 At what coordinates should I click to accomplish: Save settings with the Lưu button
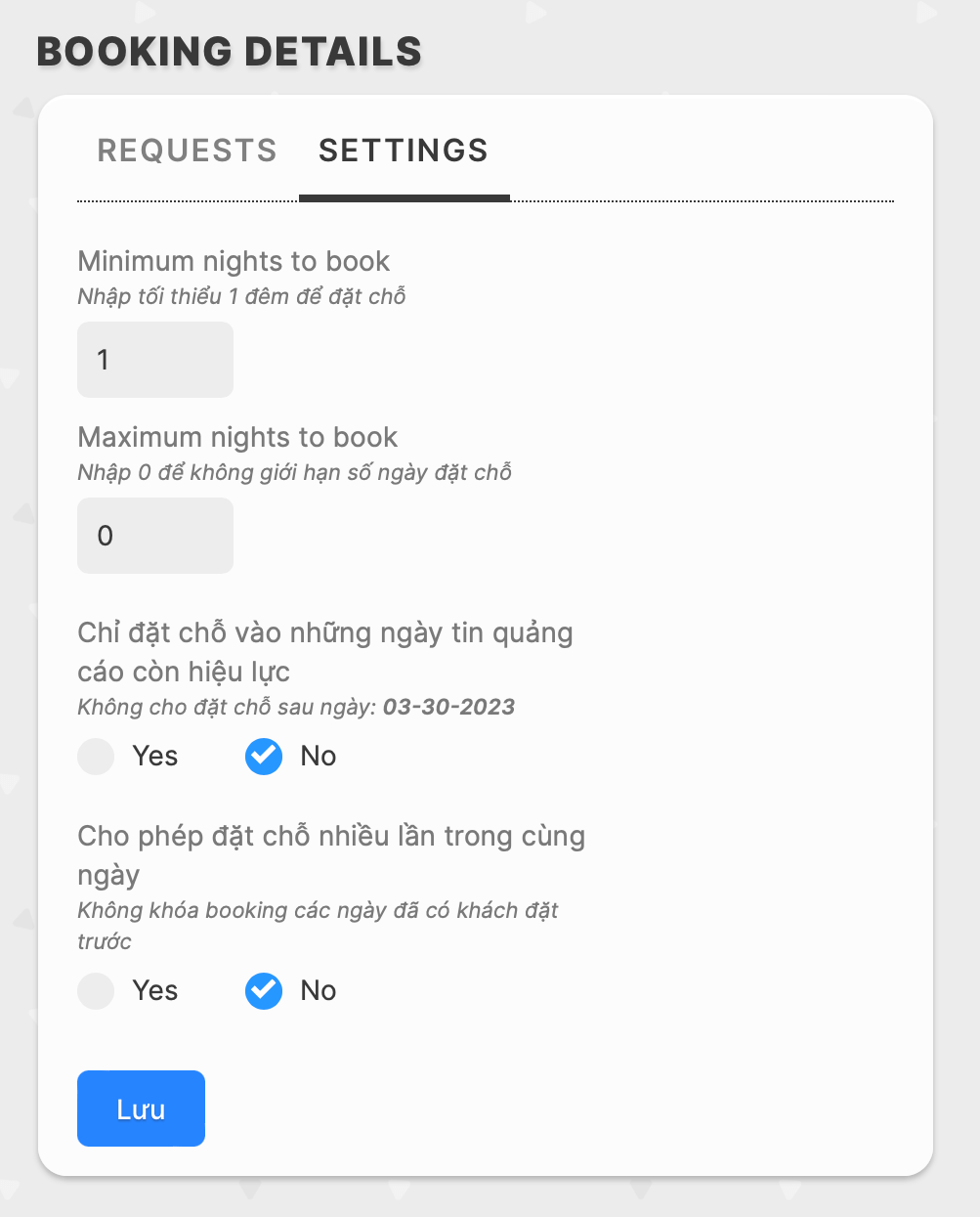pyautogui.click(x=141, y=1108)
